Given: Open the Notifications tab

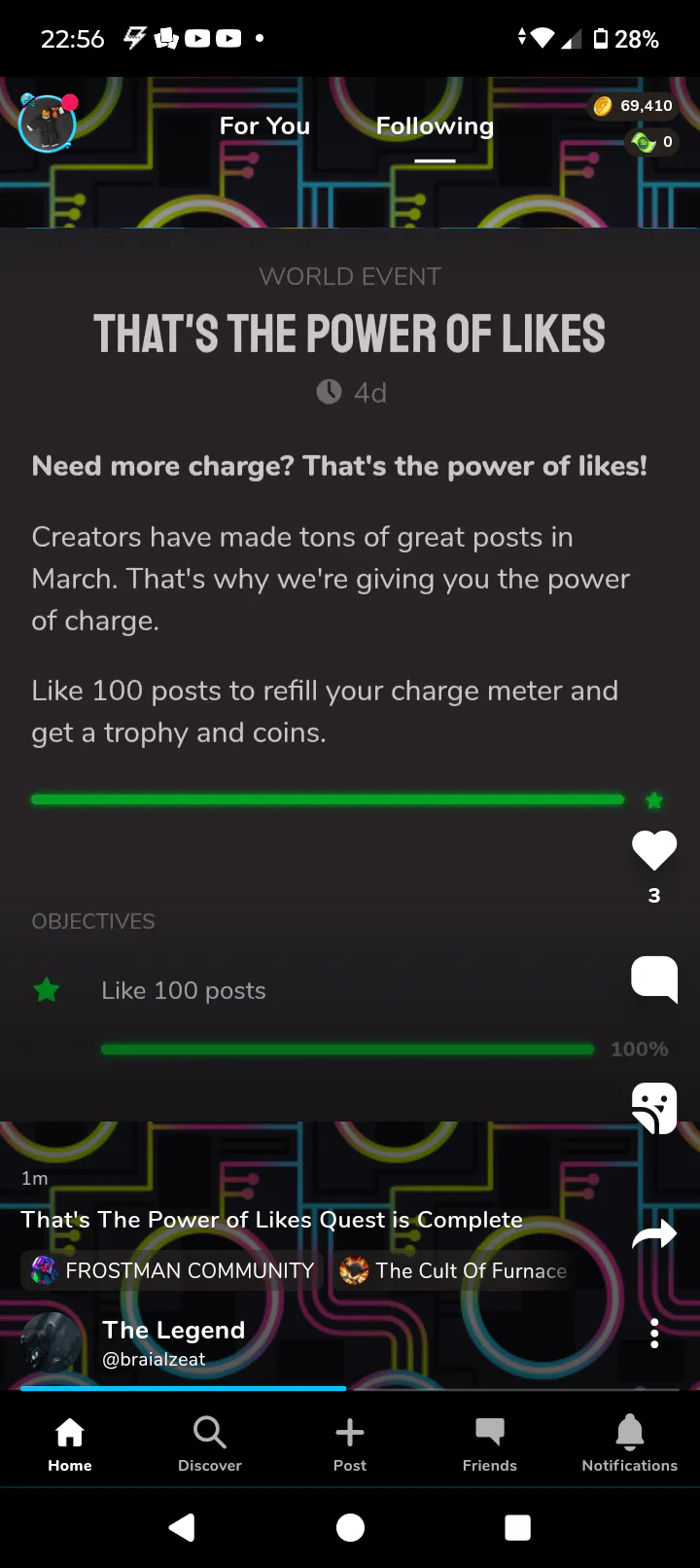Looking at the screenshot, I should [x=630, y=1443].
